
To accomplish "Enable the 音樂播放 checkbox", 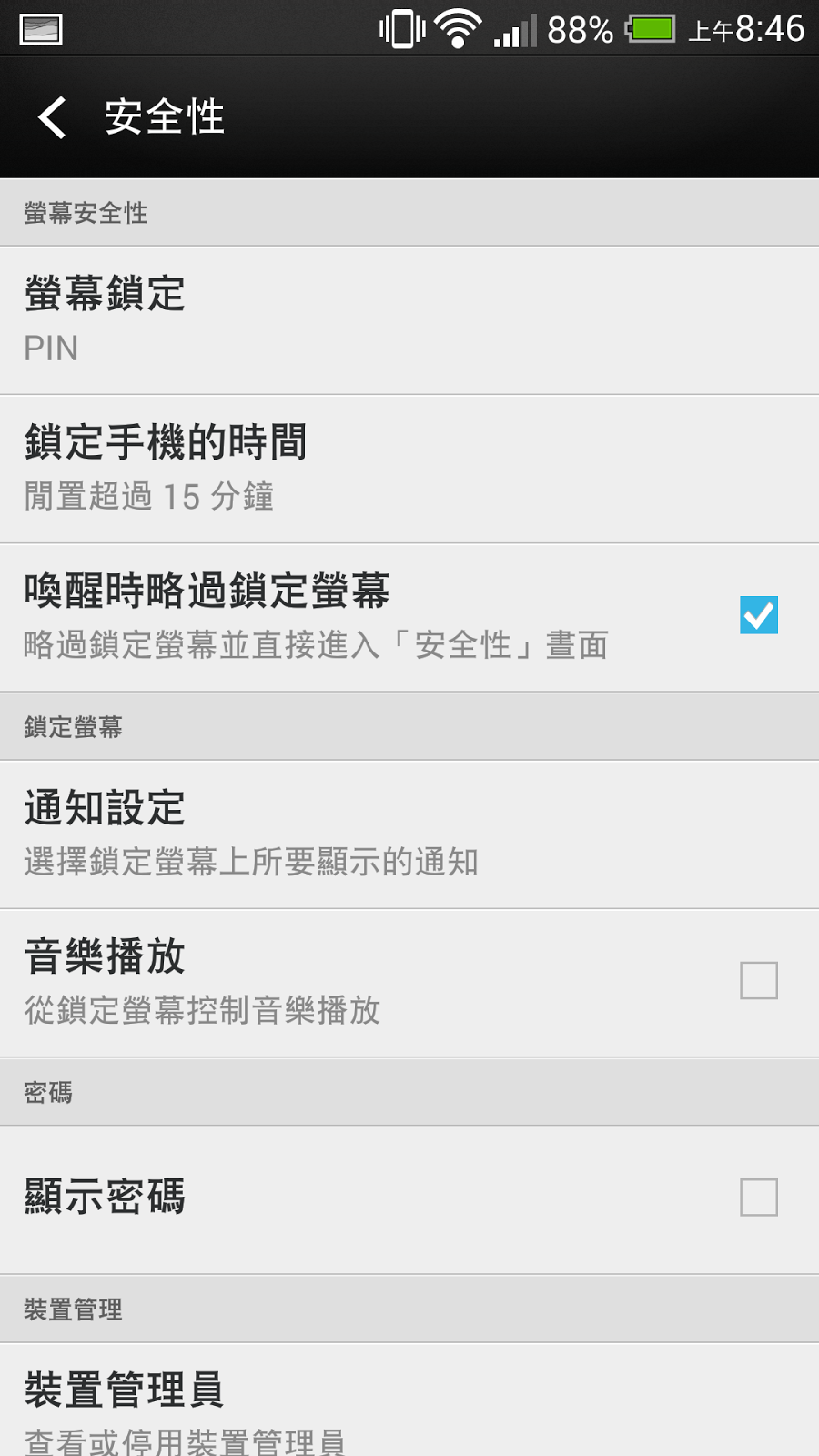I will point(759,981).
